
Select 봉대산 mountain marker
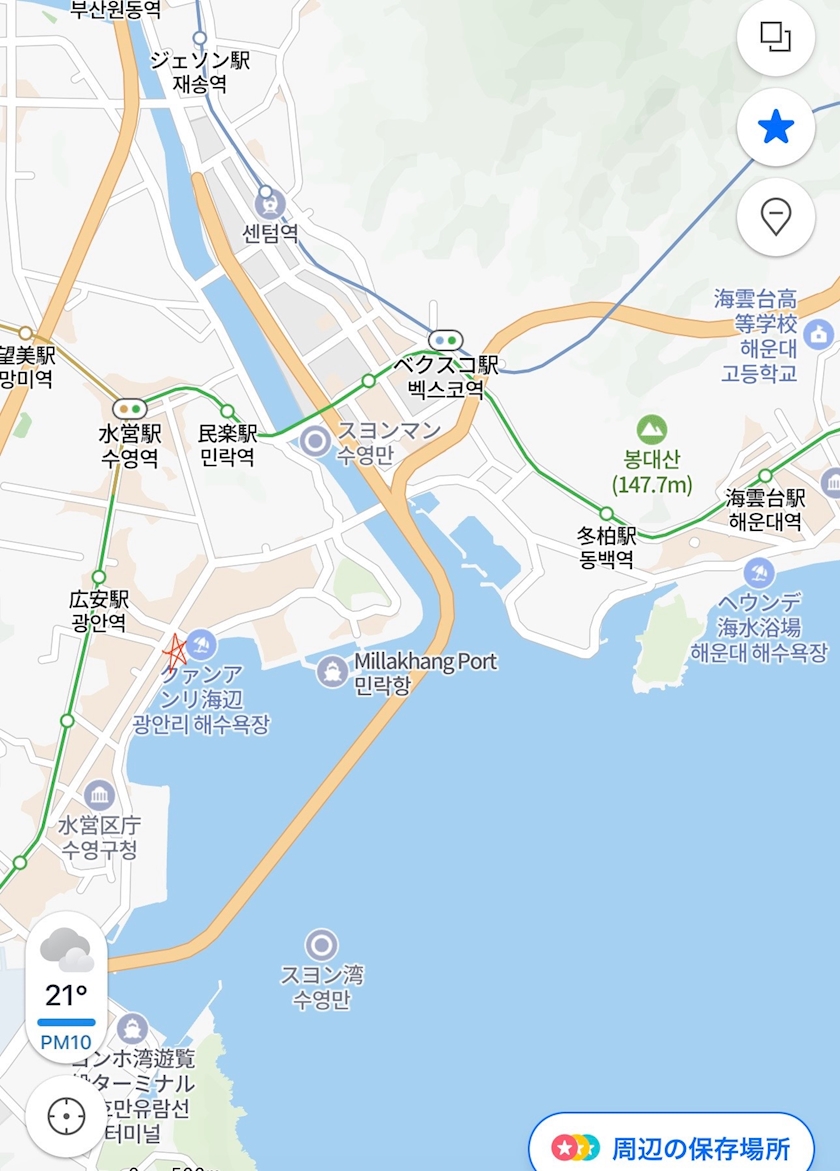point(652,430)
